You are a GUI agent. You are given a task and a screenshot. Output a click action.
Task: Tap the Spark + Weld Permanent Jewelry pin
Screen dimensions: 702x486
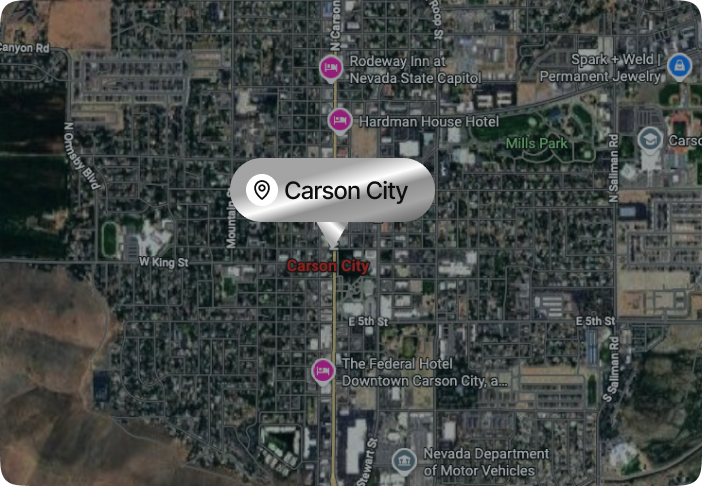tap(679, 67)
